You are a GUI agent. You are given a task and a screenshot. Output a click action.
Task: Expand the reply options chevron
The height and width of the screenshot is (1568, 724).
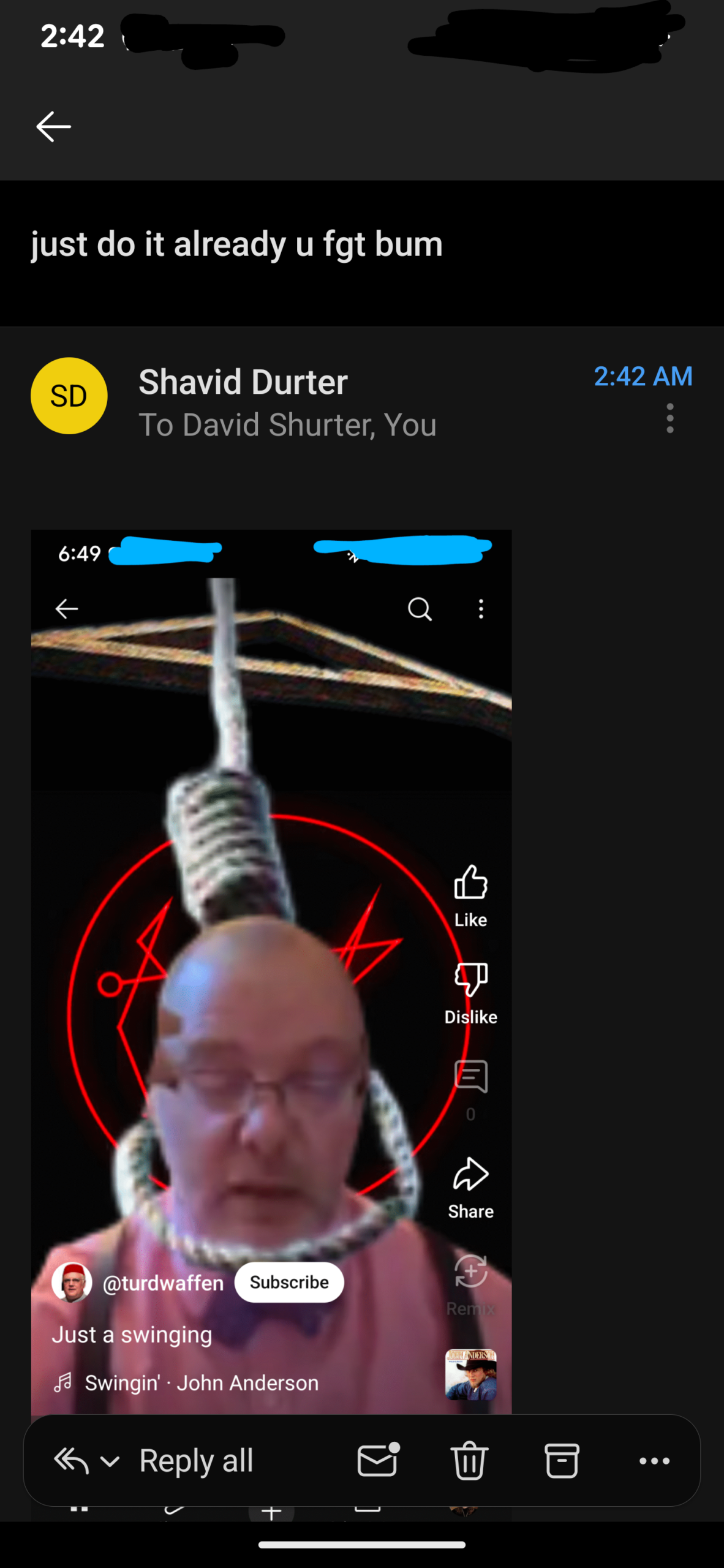tap(110, 1461)
